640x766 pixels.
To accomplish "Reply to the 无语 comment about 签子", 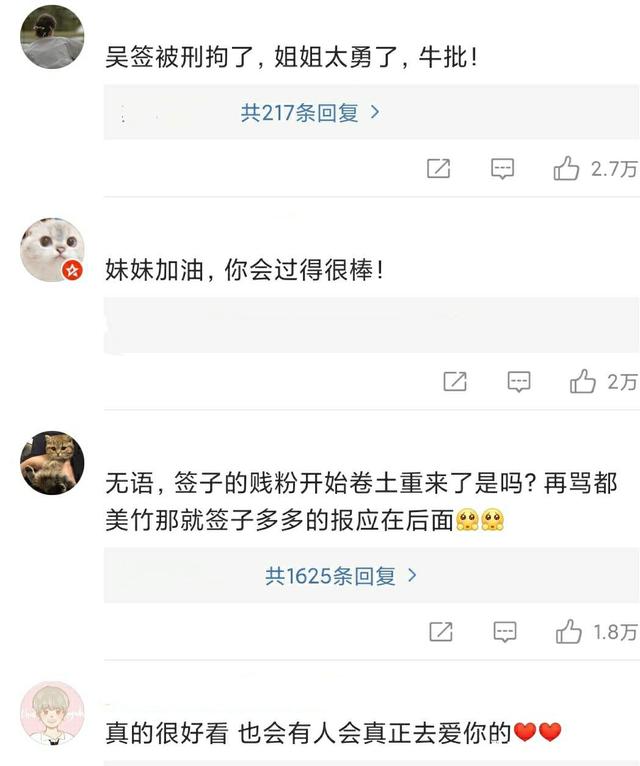I will coord(505,632).
